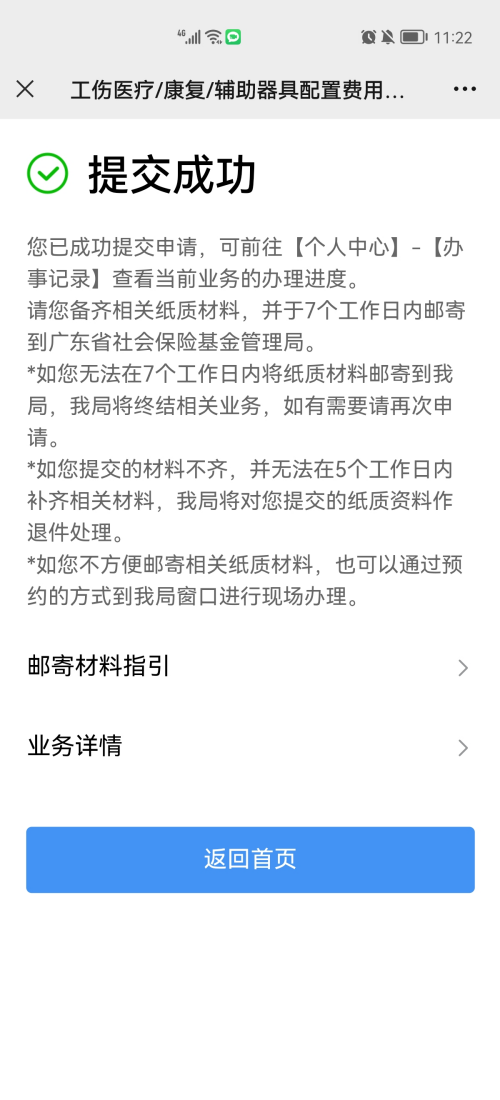
Task: Open the three-dot overflow menu
Action: click(x=465, y=89)
